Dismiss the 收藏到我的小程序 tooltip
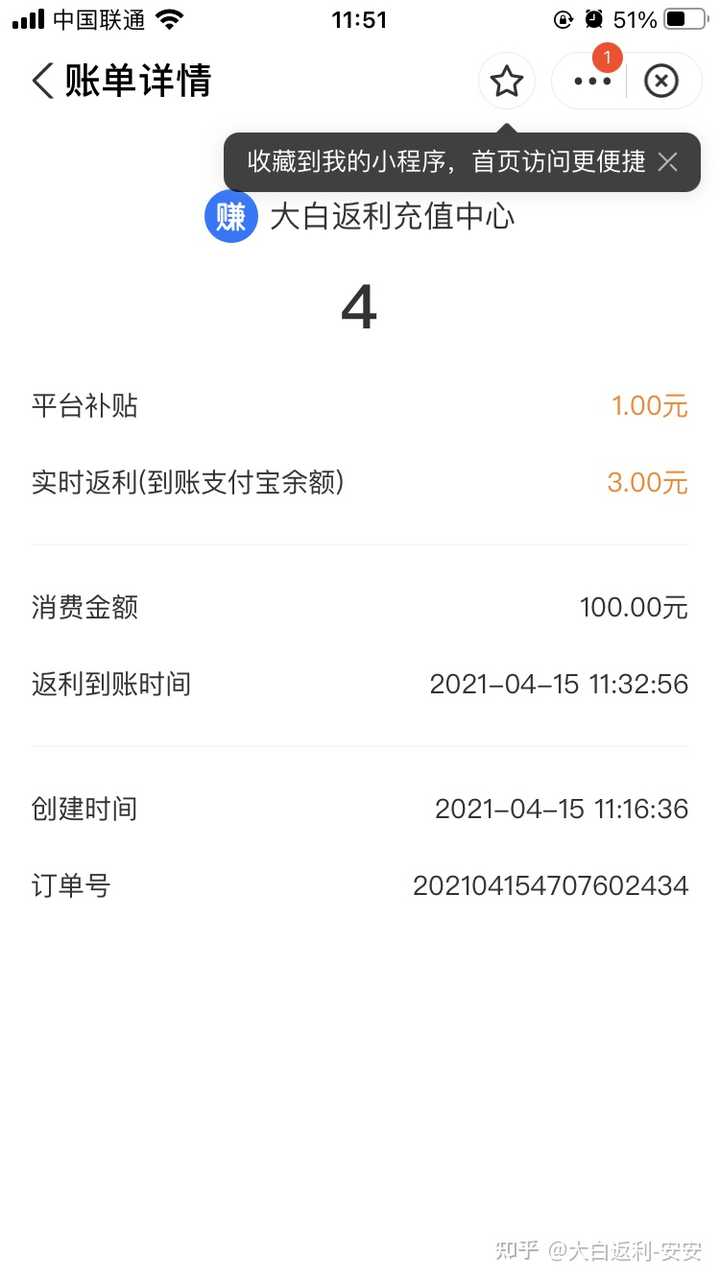This screenshot has height=1281, width=720. [668, 162]
